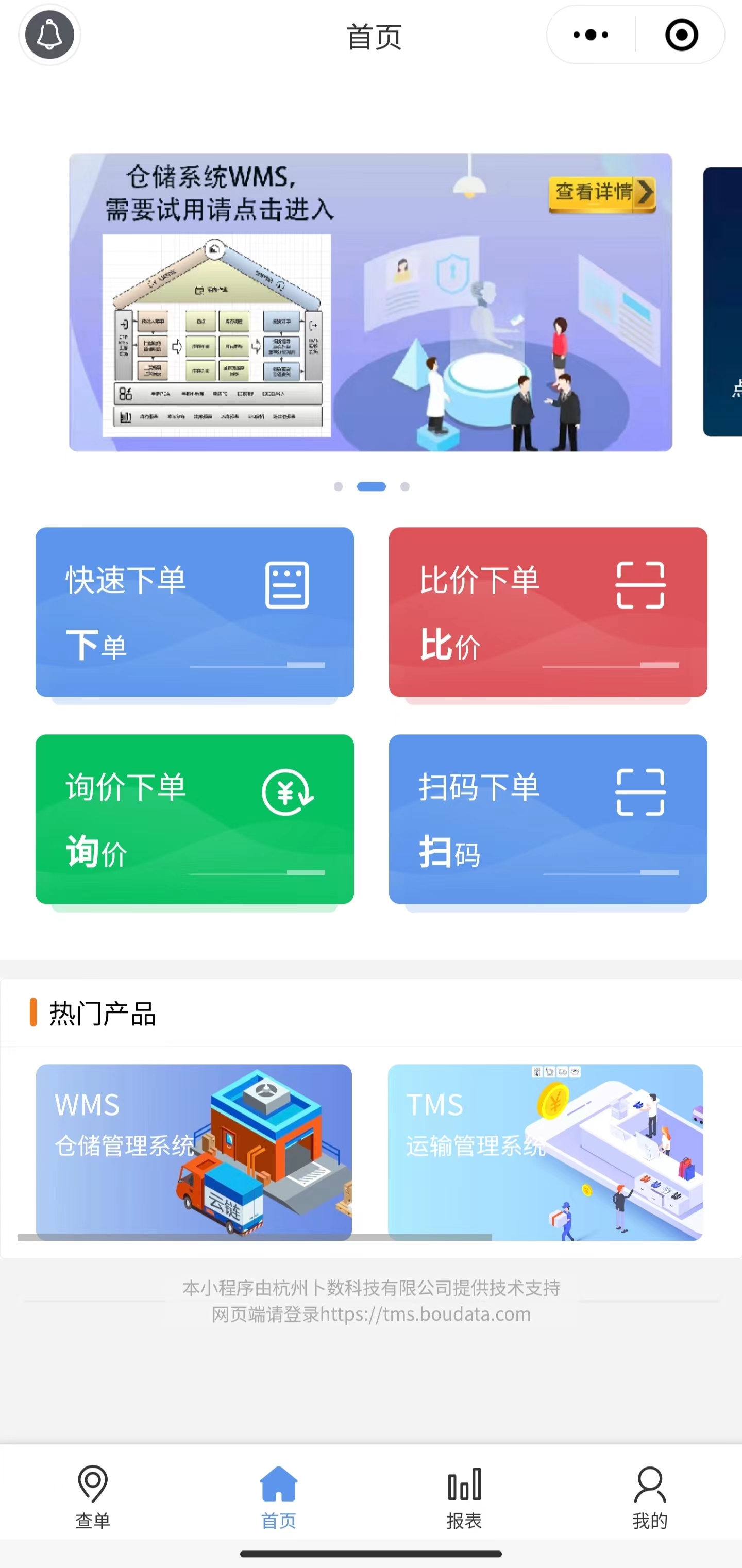Screen dimensions: 742x1568
Task: Open the mini program overflow menu
Action: [x=591, y=35]
